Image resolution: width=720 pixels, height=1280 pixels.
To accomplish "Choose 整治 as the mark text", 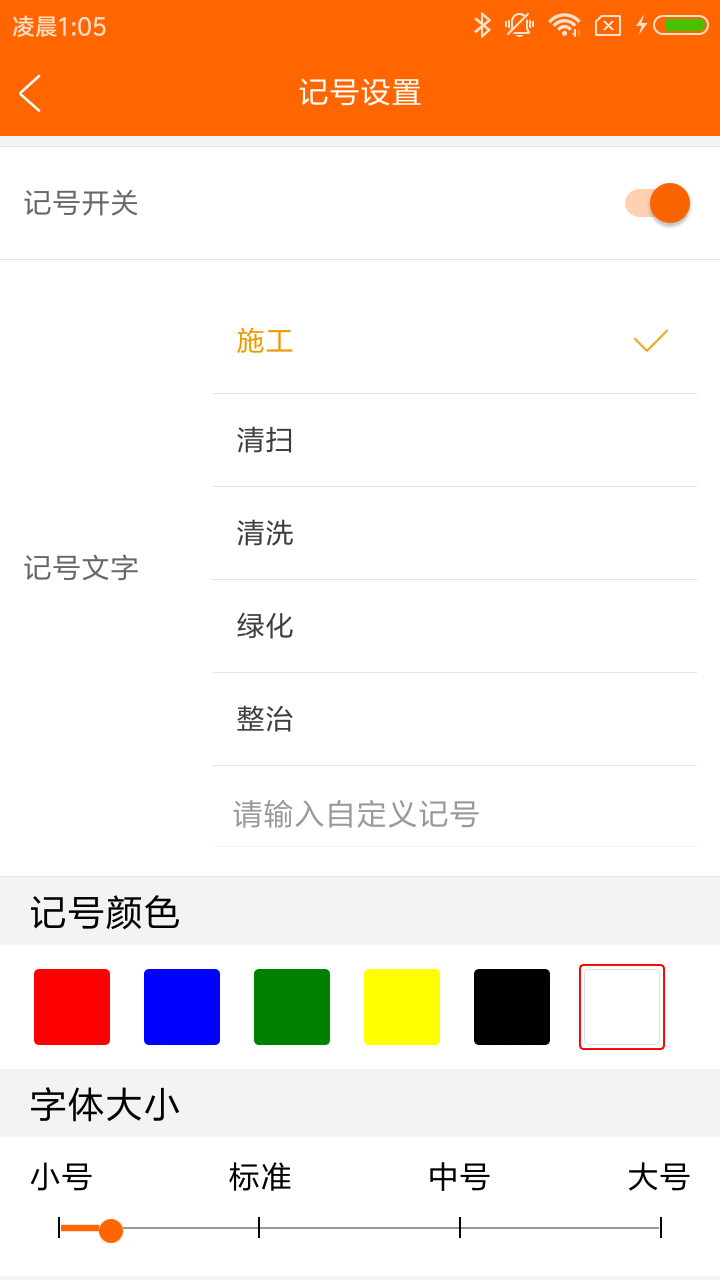I will [x=264, y=719].
